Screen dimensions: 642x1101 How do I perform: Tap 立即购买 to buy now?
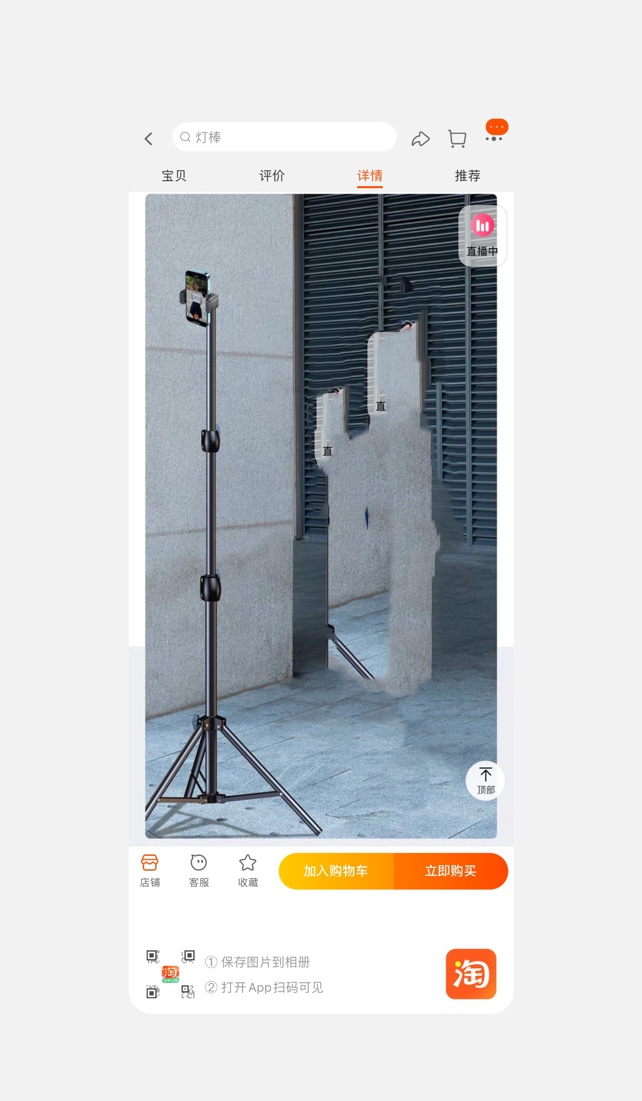pos(450,871)
